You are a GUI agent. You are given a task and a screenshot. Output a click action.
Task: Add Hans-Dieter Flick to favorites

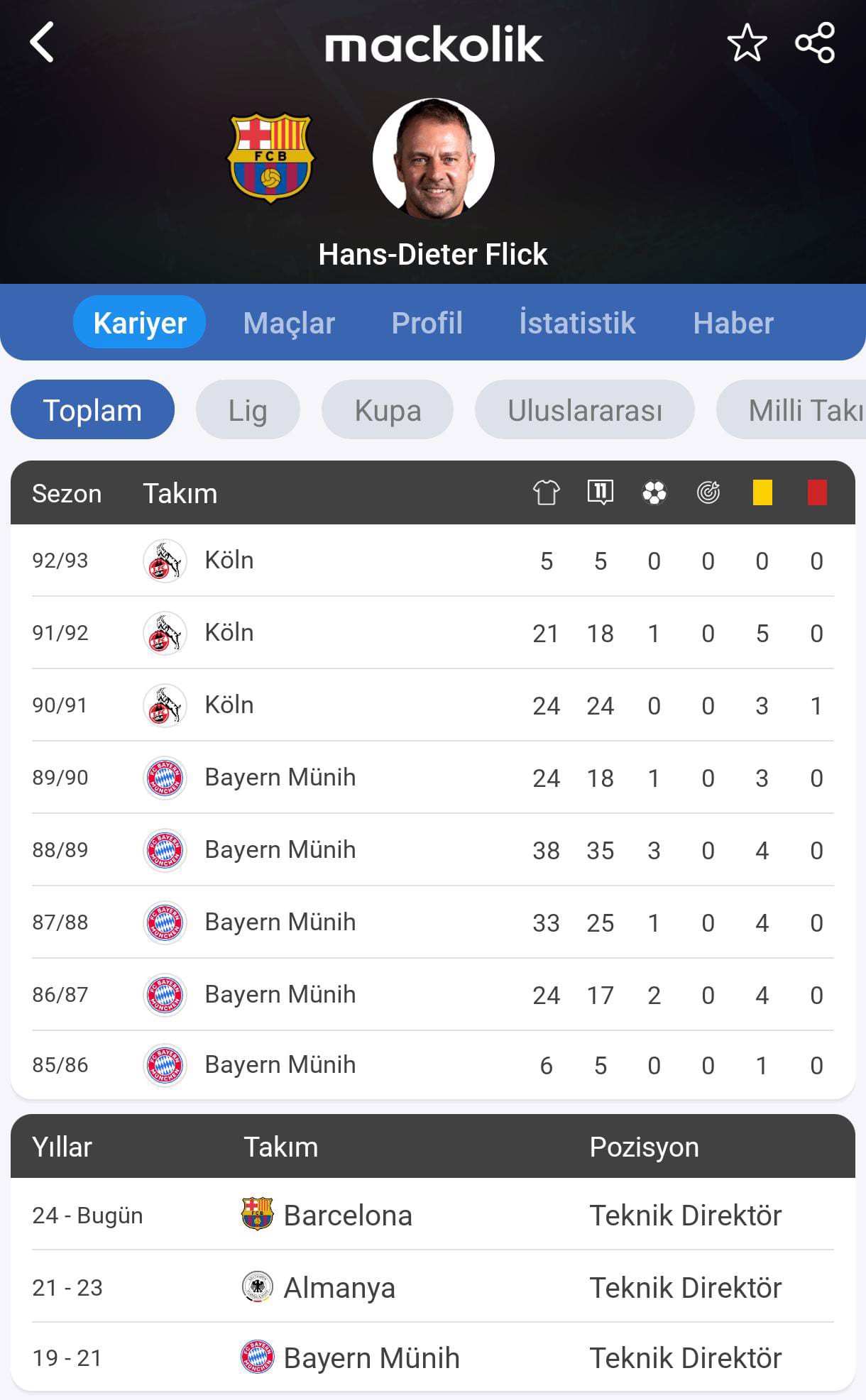(x=747, y=43)
